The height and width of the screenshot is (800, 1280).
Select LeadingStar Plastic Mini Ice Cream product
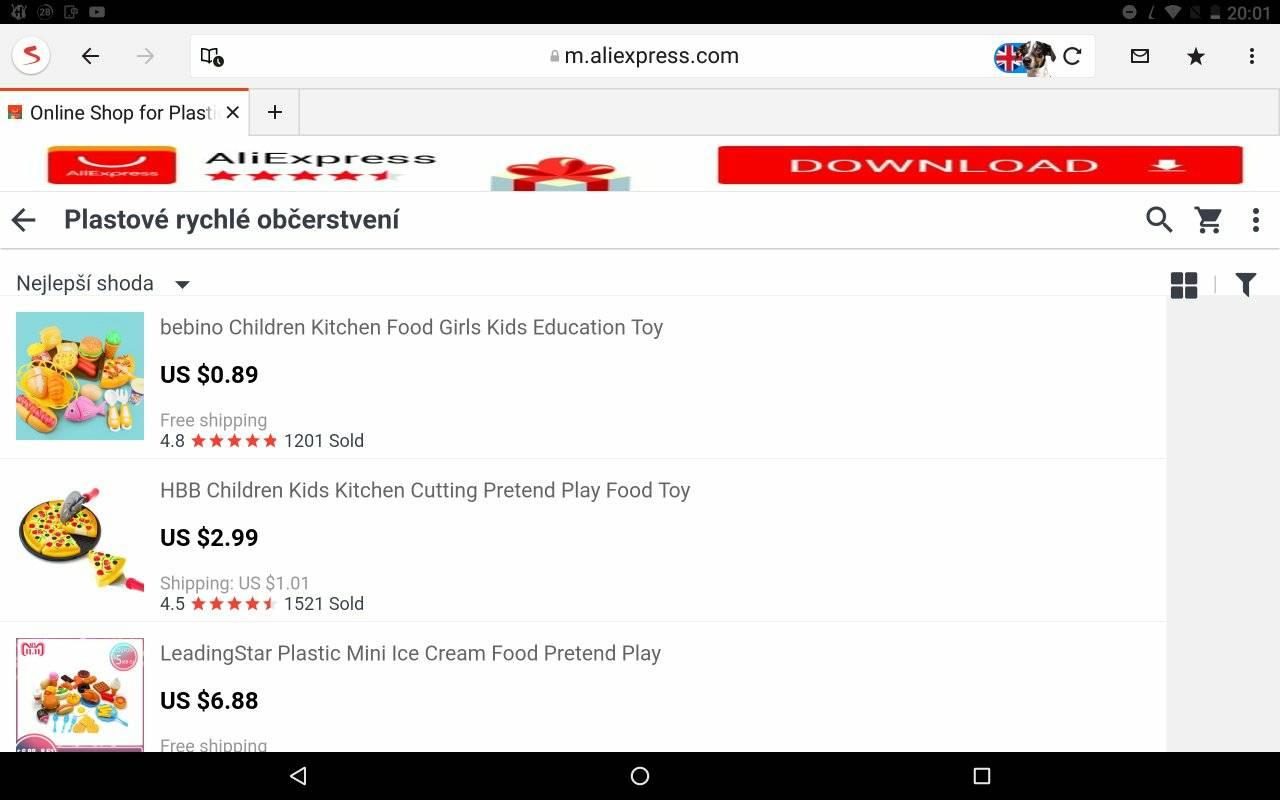tap(410, 654)
